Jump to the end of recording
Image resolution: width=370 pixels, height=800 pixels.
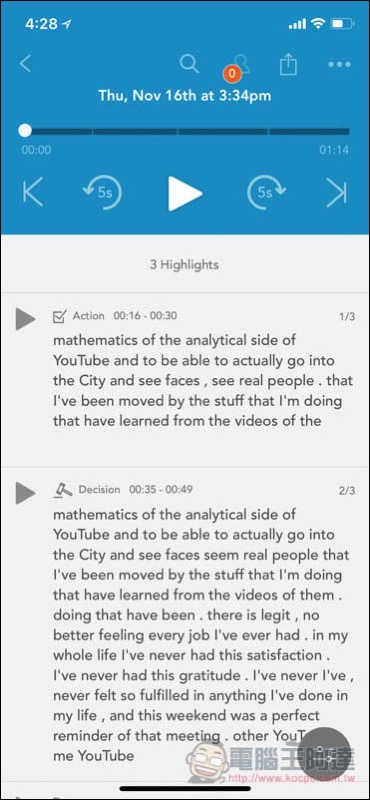pos(336,193)
